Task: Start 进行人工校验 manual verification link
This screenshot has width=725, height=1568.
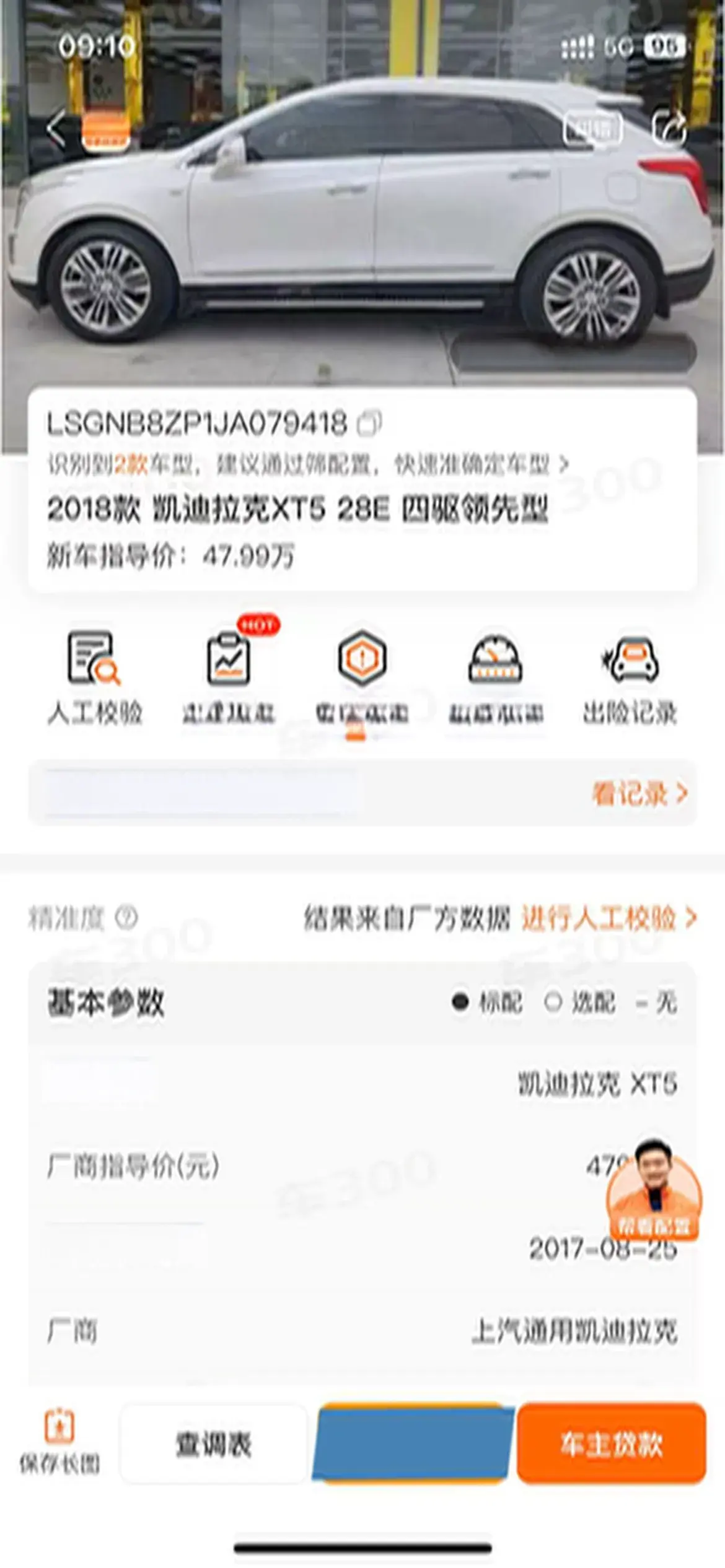Action: coord(609,917)
